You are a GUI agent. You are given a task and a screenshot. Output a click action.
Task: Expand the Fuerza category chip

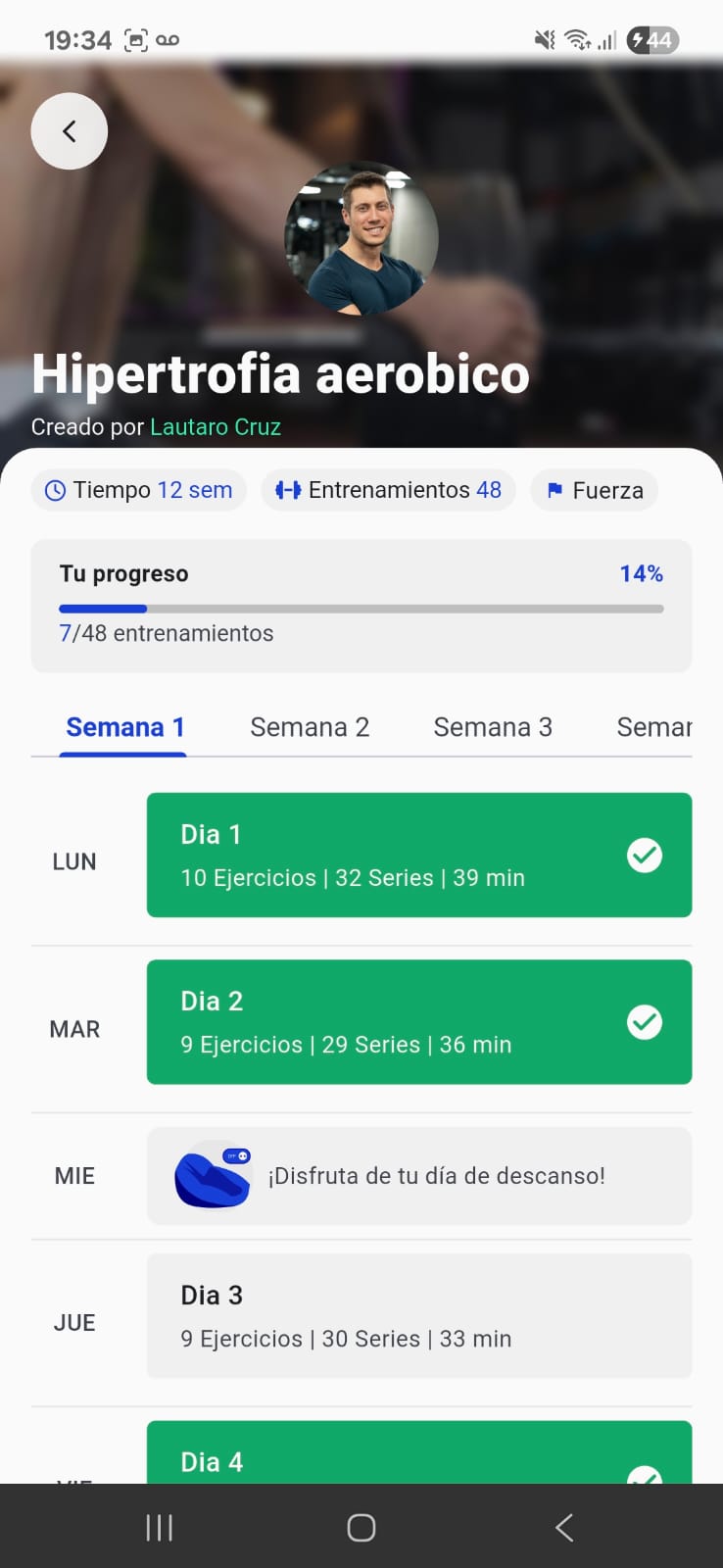coord(594,490)
